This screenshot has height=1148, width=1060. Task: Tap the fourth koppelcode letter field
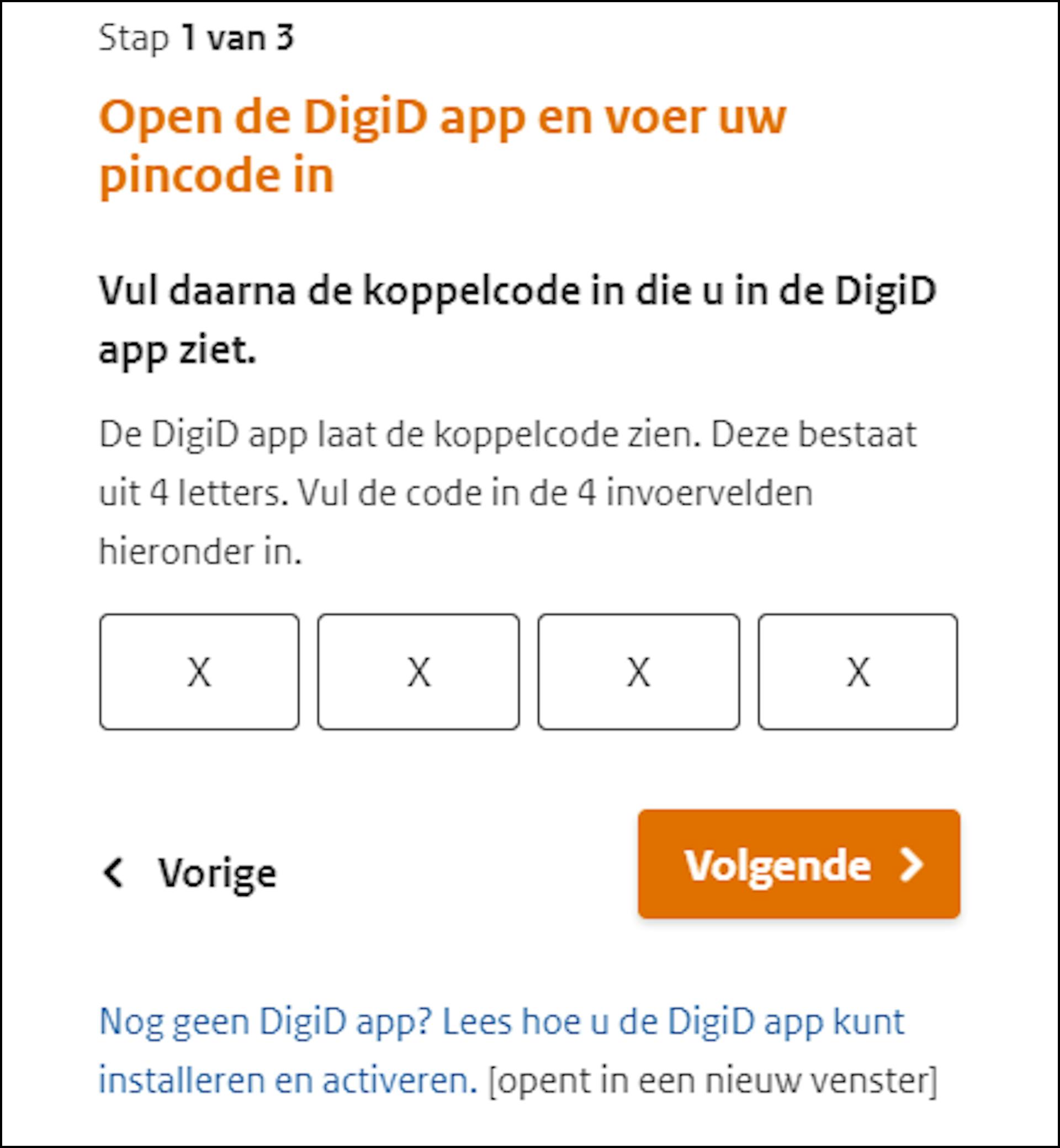[x=857, y=671]
